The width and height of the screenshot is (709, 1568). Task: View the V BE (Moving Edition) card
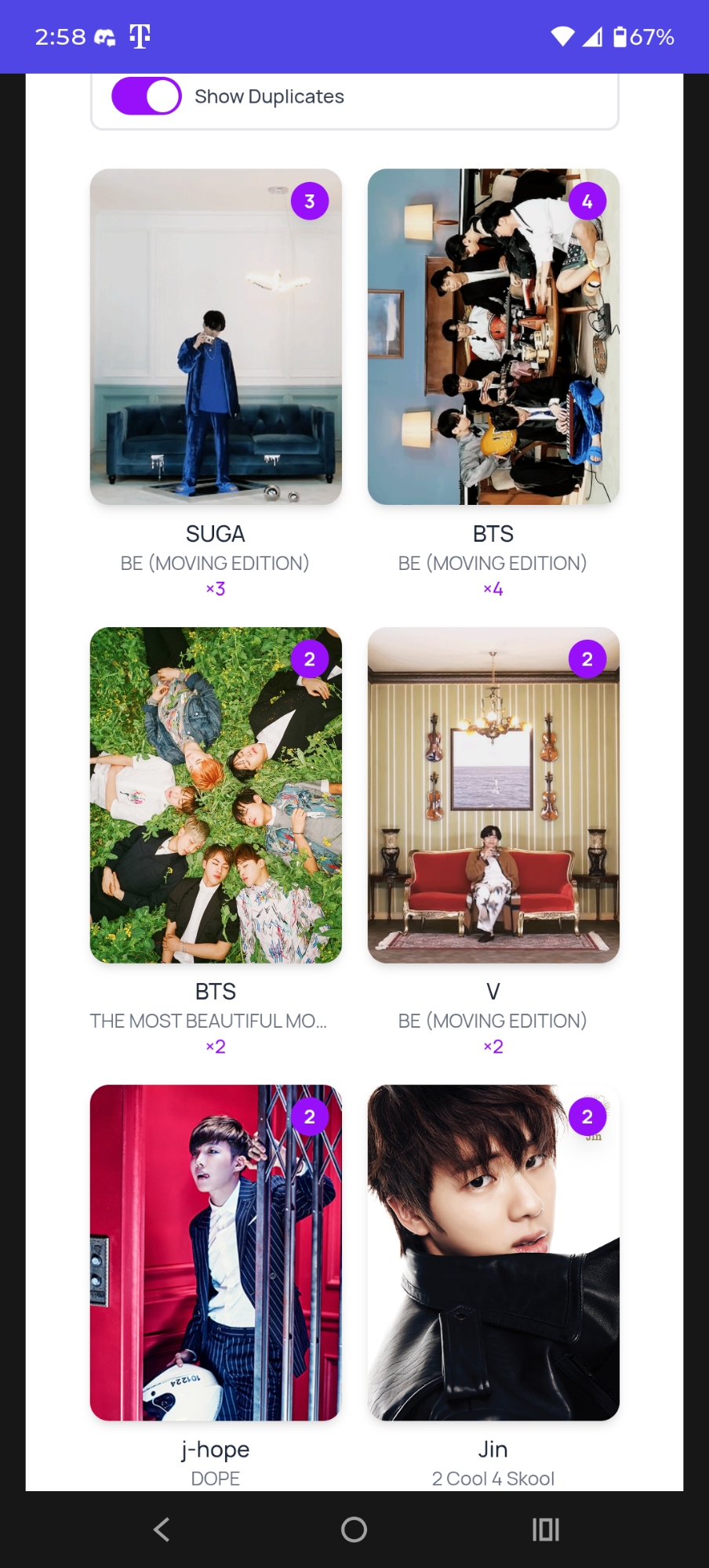coord(493,795)
